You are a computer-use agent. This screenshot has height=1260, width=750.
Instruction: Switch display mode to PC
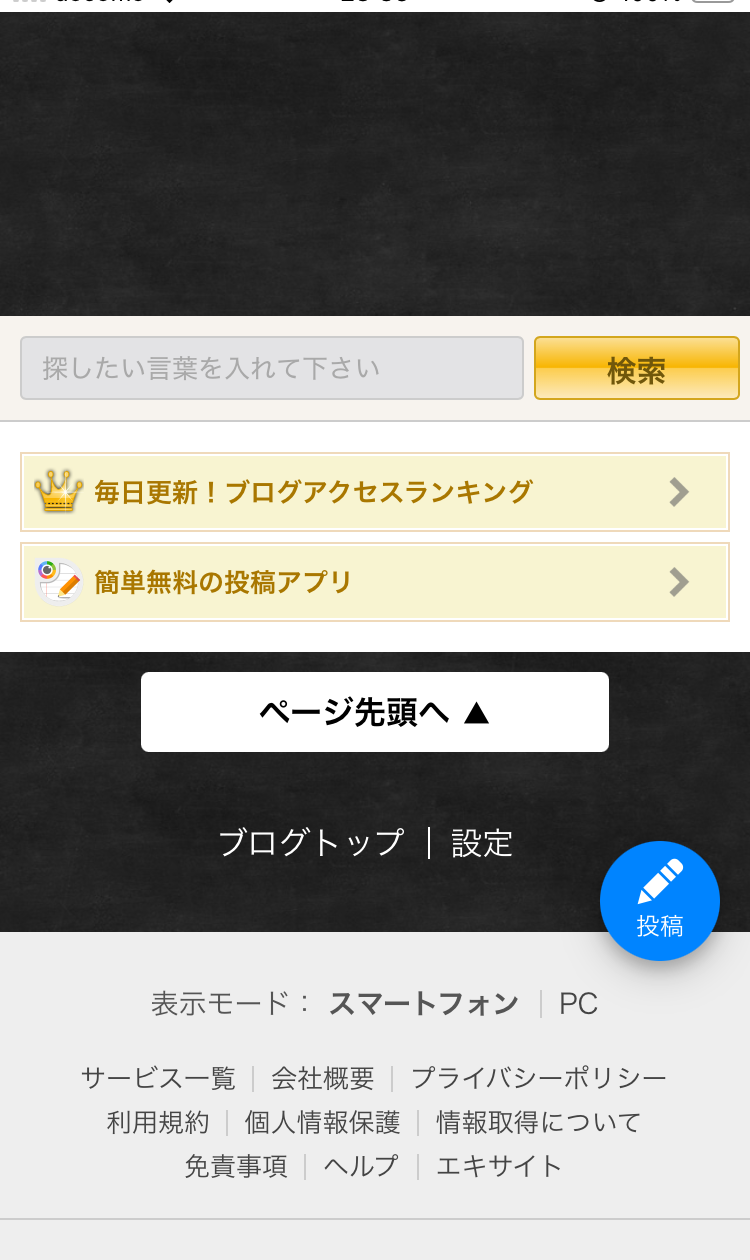coord(578,1003)
